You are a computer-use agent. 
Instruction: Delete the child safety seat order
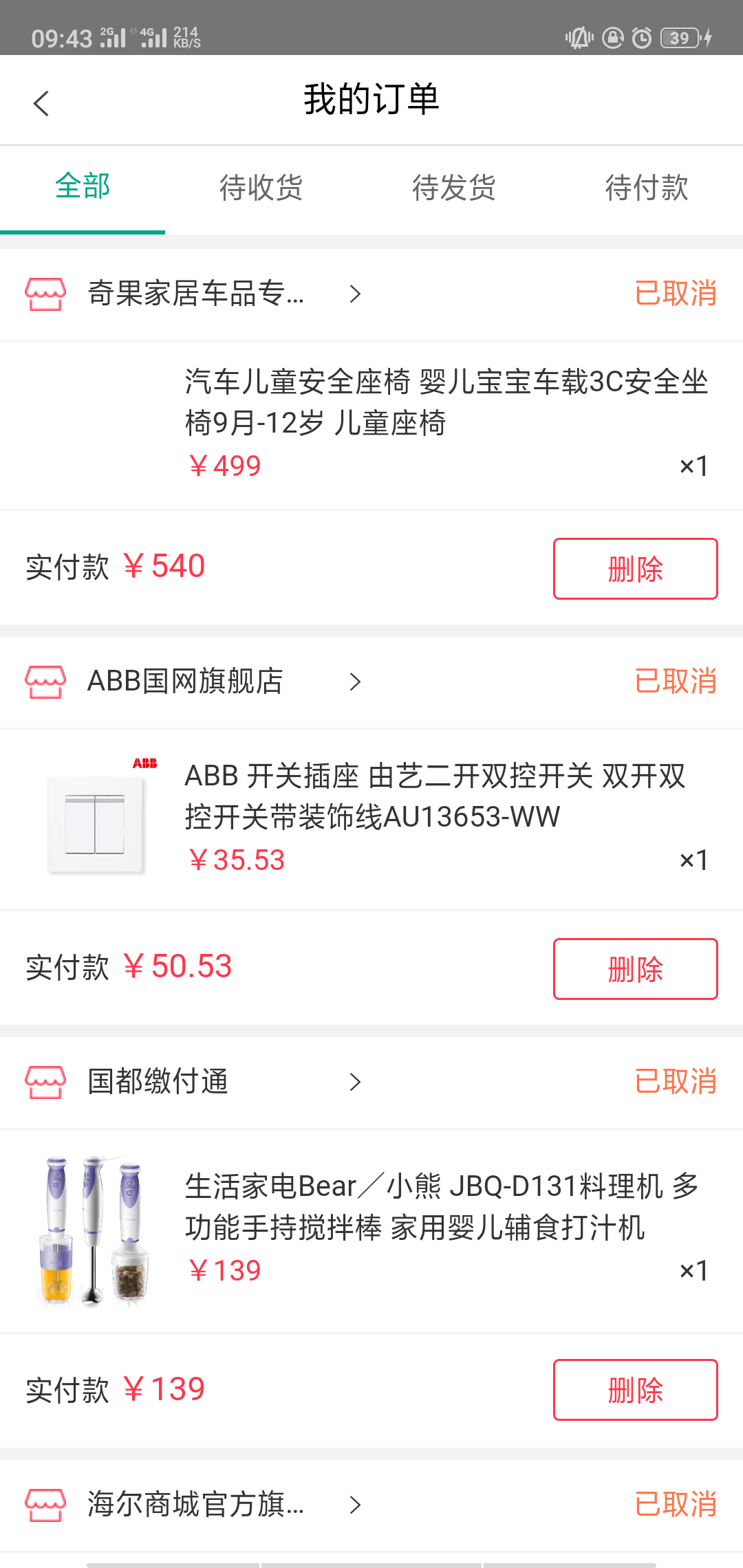635,569
